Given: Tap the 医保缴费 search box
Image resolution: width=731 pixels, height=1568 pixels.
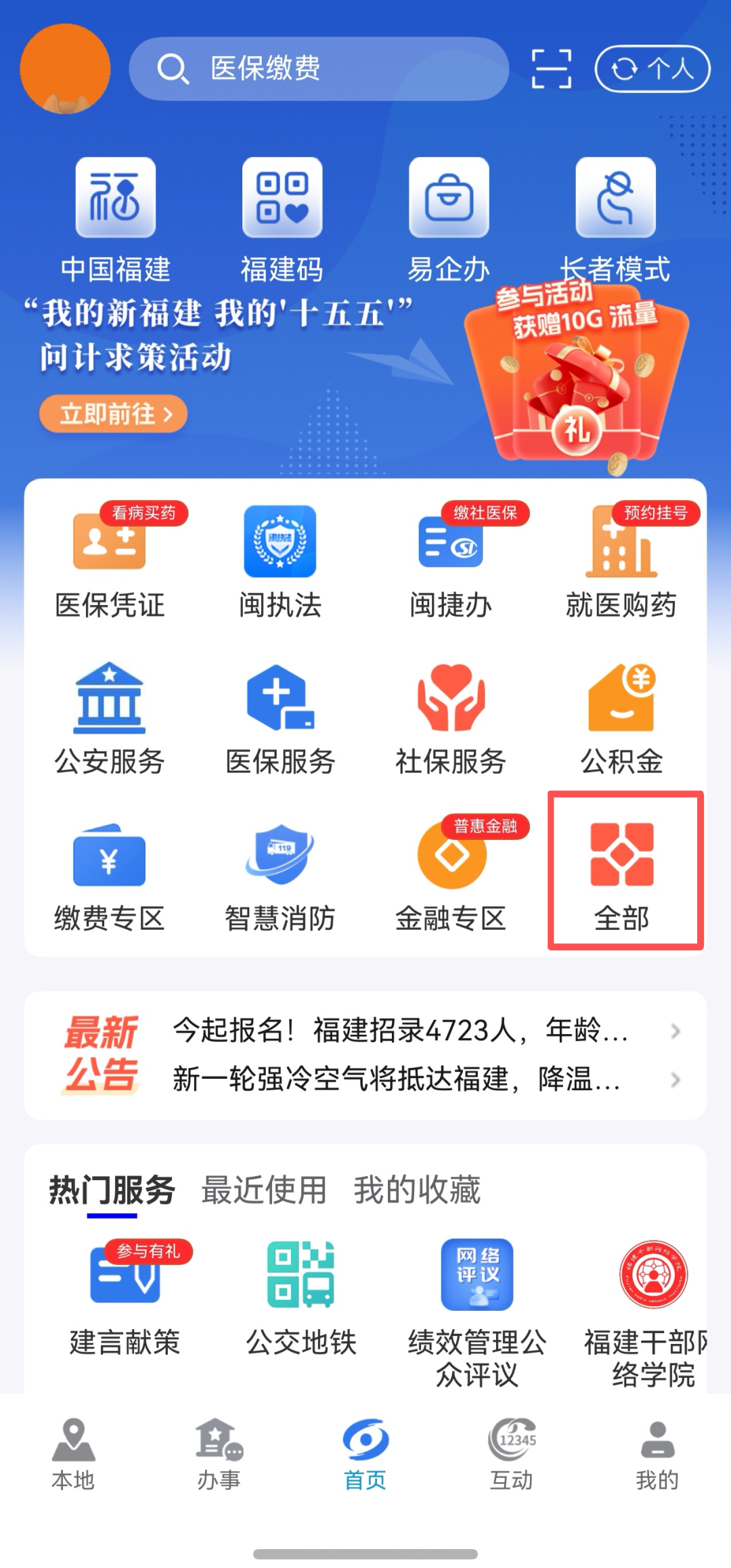Looking at the screenshot, I should coord(318,68).
